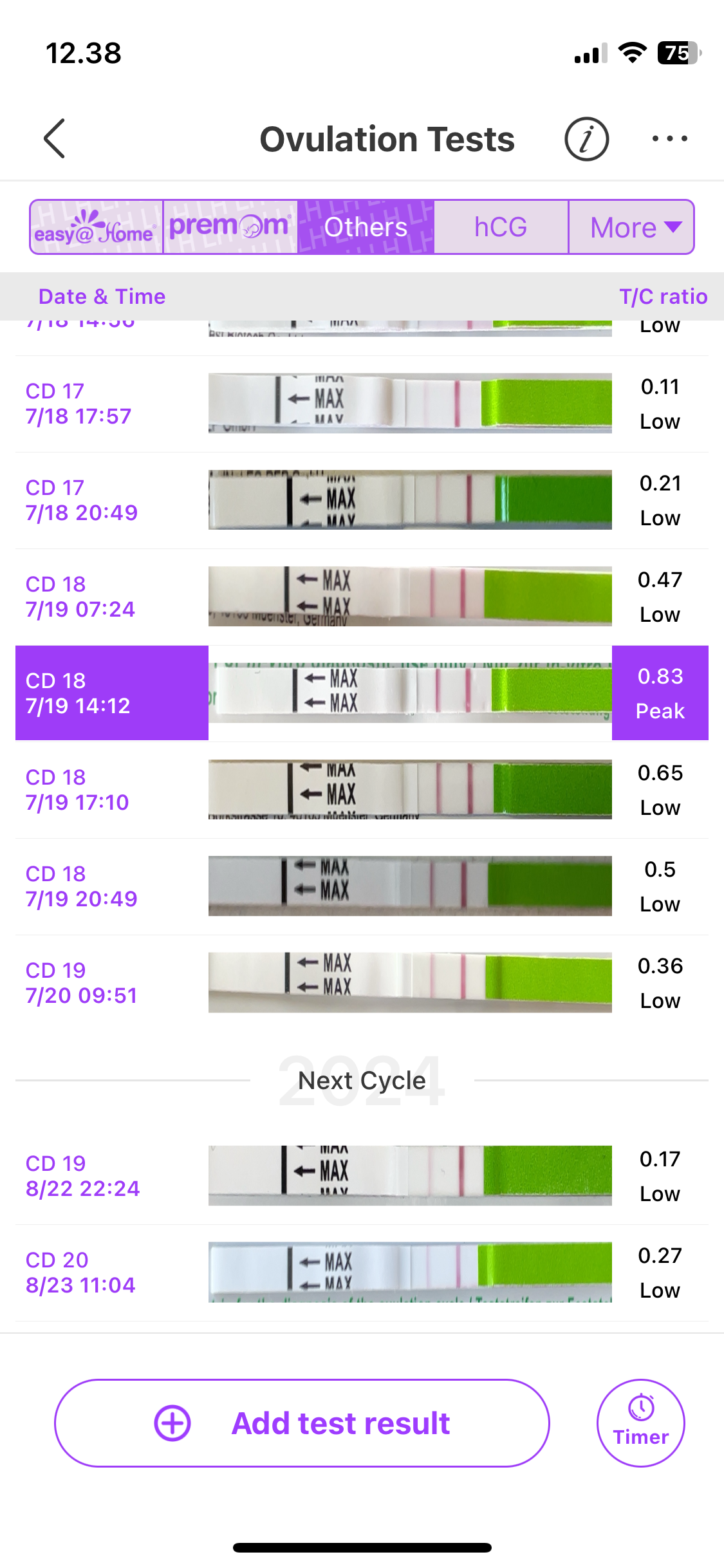Switch to the Premom tab

[x=230, y=227]
